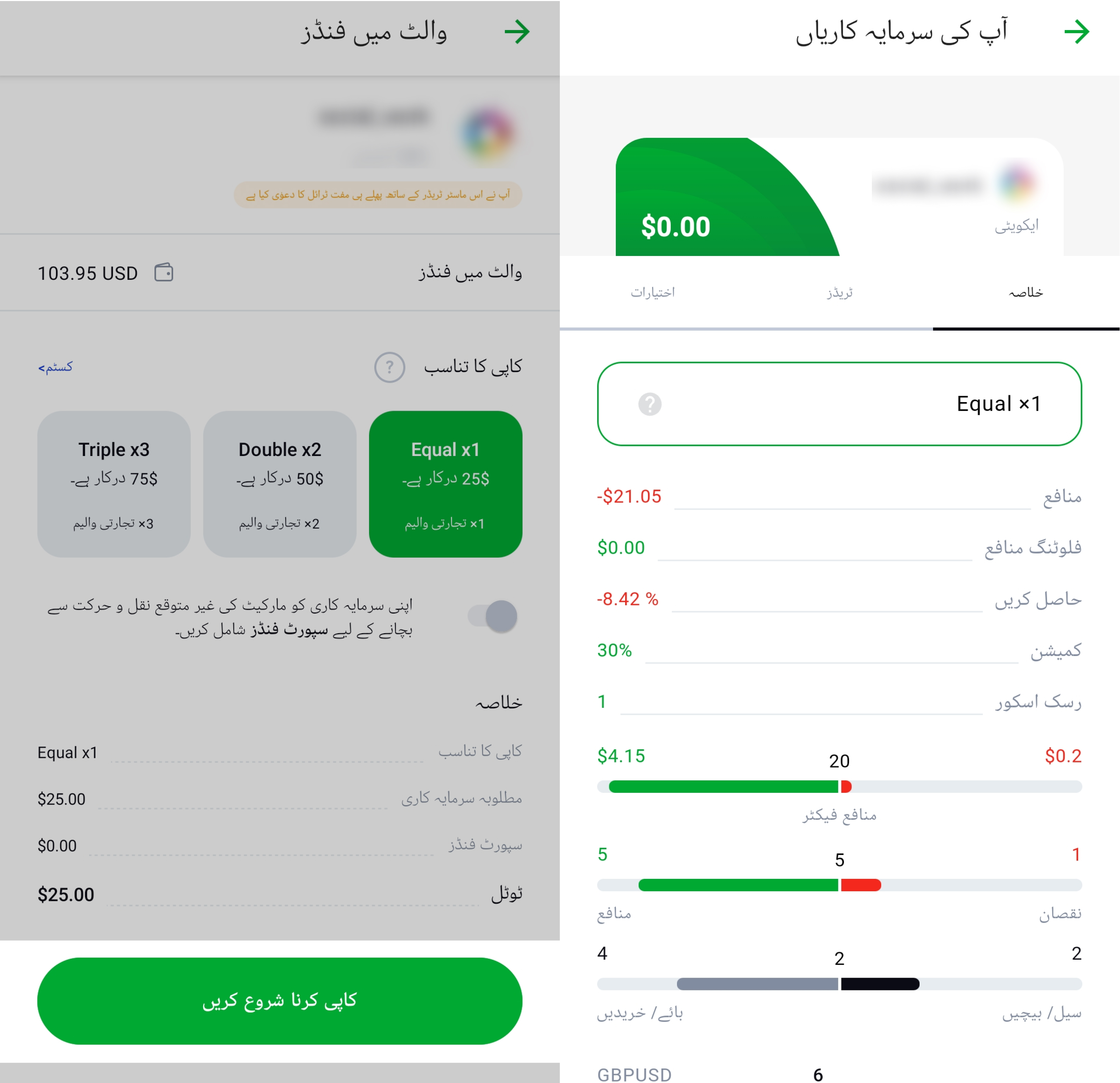Open help icon in Equal ×1 box
Image resolution: width=1120 pixels, height=1083 pixels.
coord(650,405)
